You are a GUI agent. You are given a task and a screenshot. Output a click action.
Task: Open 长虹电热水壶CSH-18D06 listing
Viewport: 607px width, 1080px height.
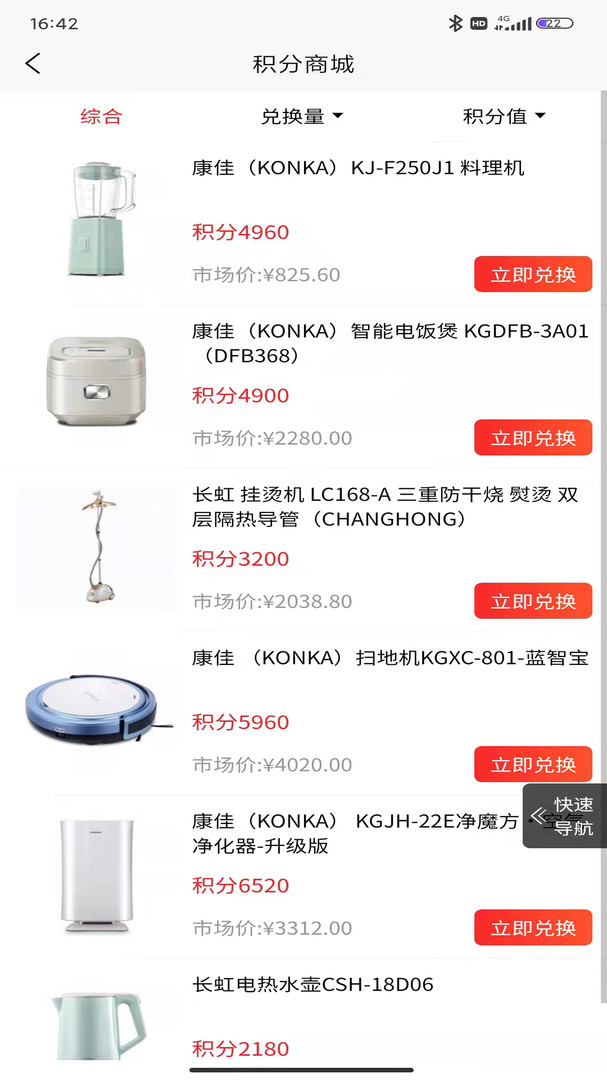tap(312, 985)
